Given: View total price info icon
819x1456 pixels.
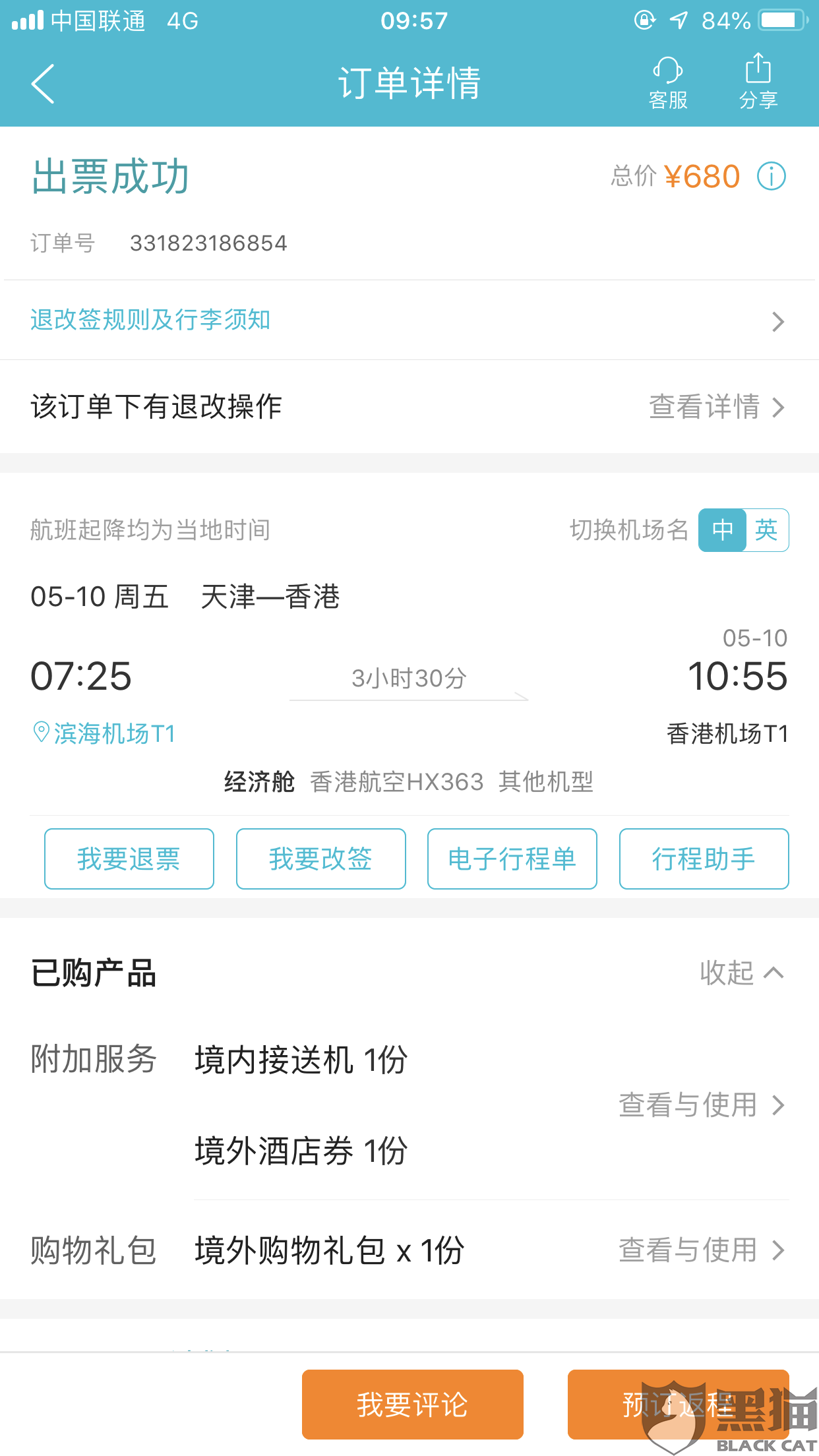Looking at the screenshot, I should tap(771, 177).
